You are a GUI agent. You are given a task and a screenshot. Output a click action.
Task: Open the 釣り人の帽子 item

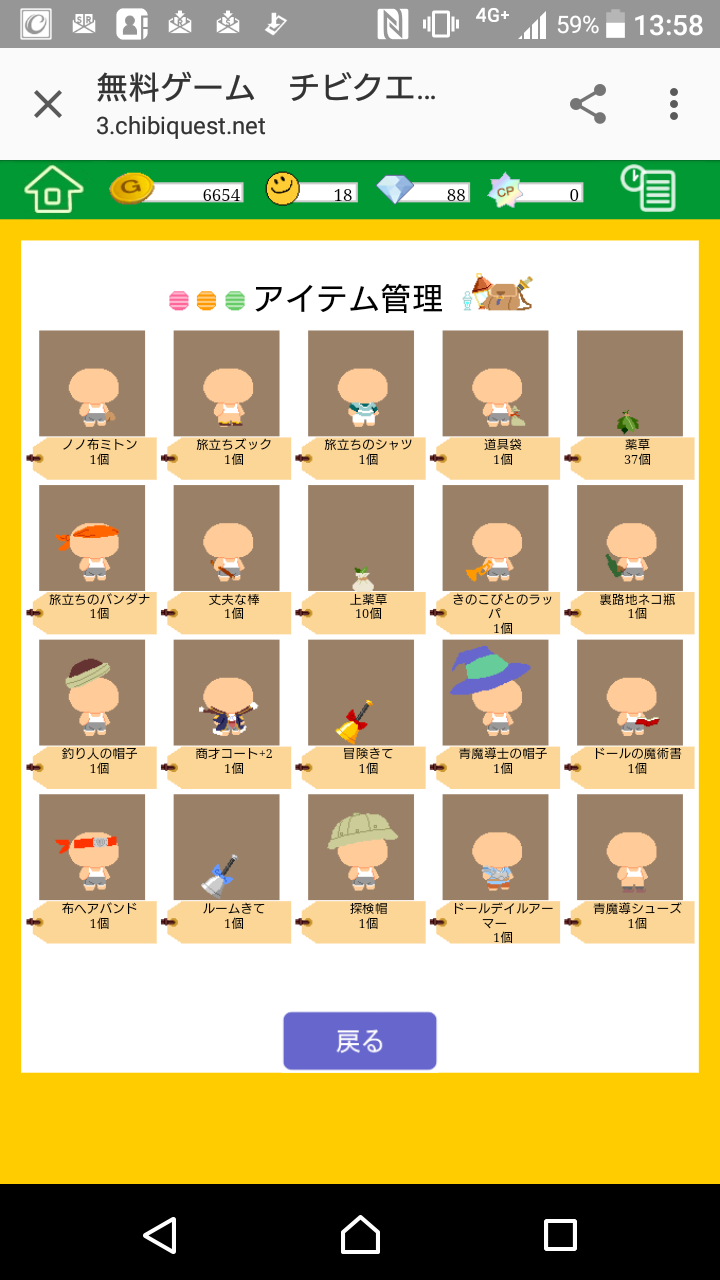click(x=92, y=694)
